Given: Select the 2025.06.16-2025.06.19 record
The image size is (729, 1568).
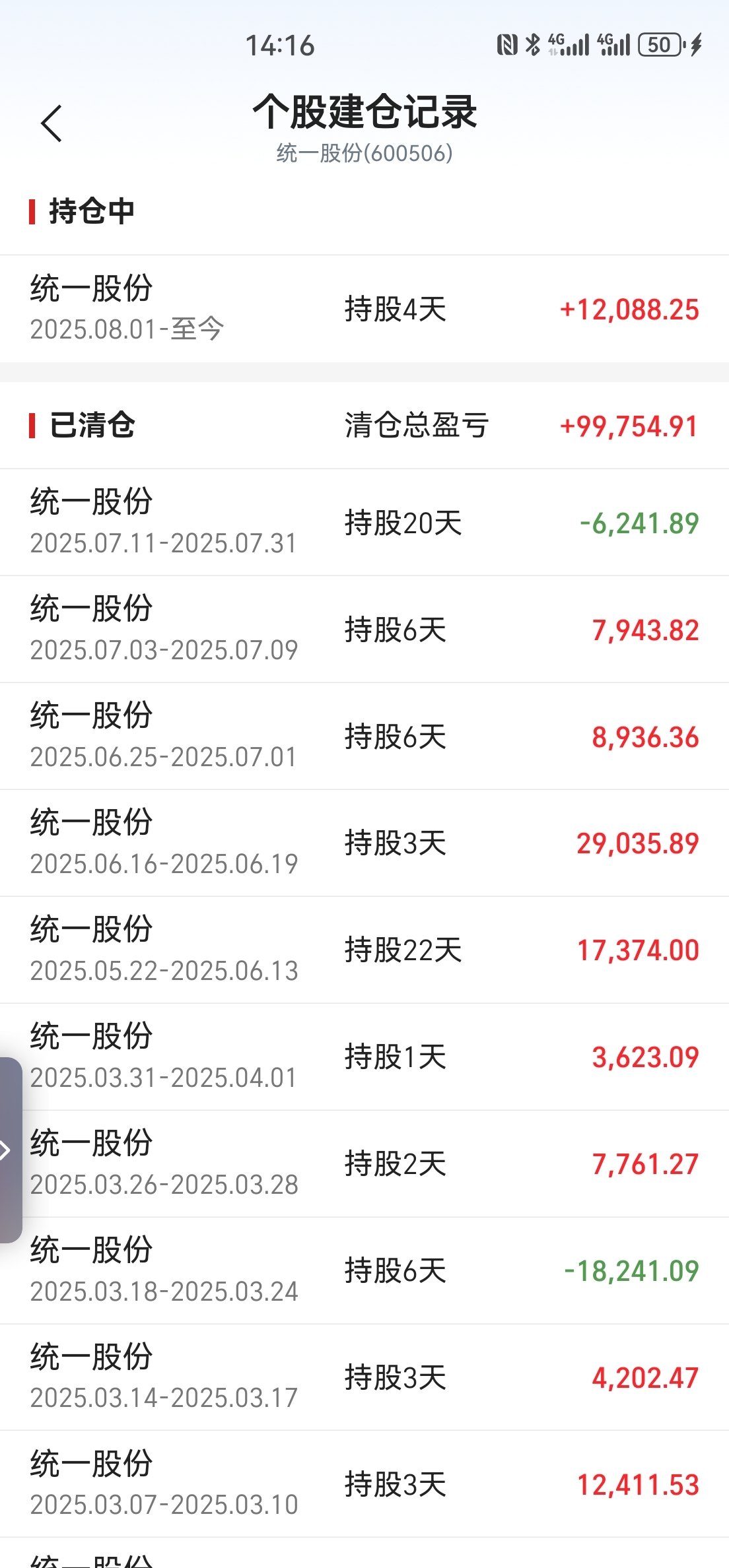Looking at the screenshot, I should 364,843.
